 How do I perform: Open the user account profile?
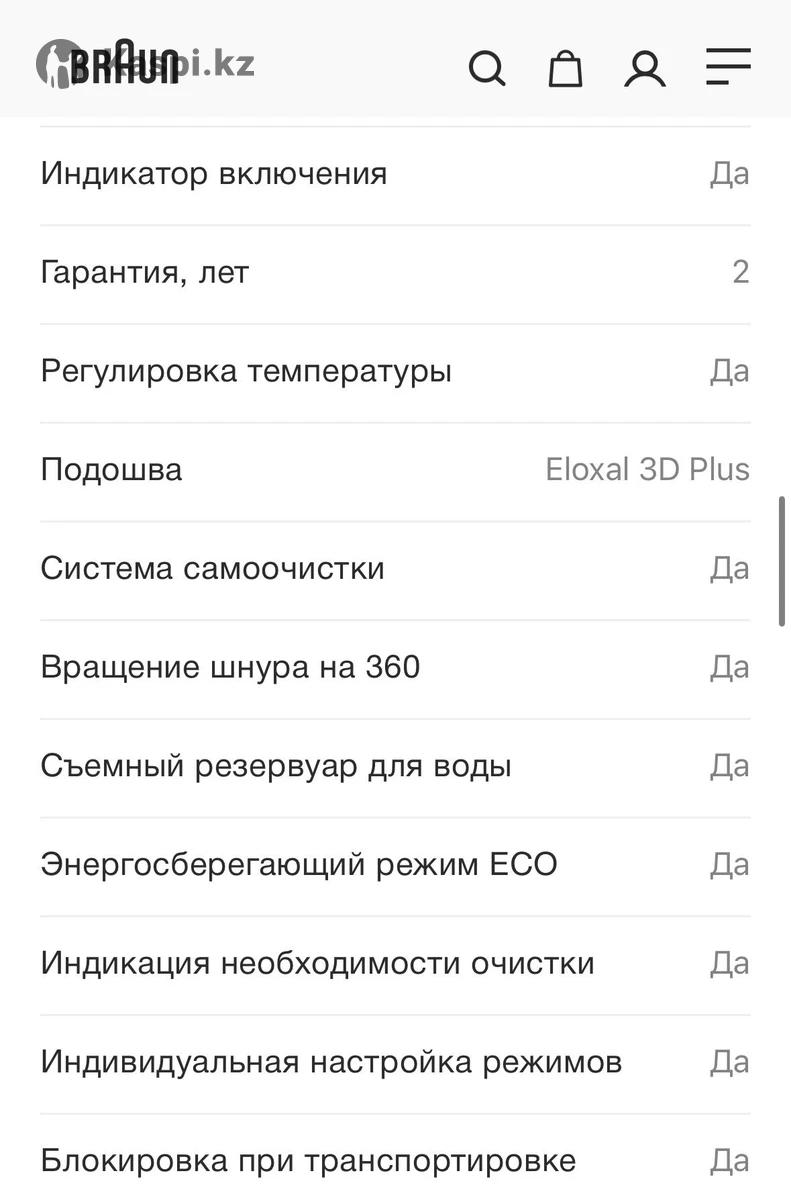click(x=645, y=68)
